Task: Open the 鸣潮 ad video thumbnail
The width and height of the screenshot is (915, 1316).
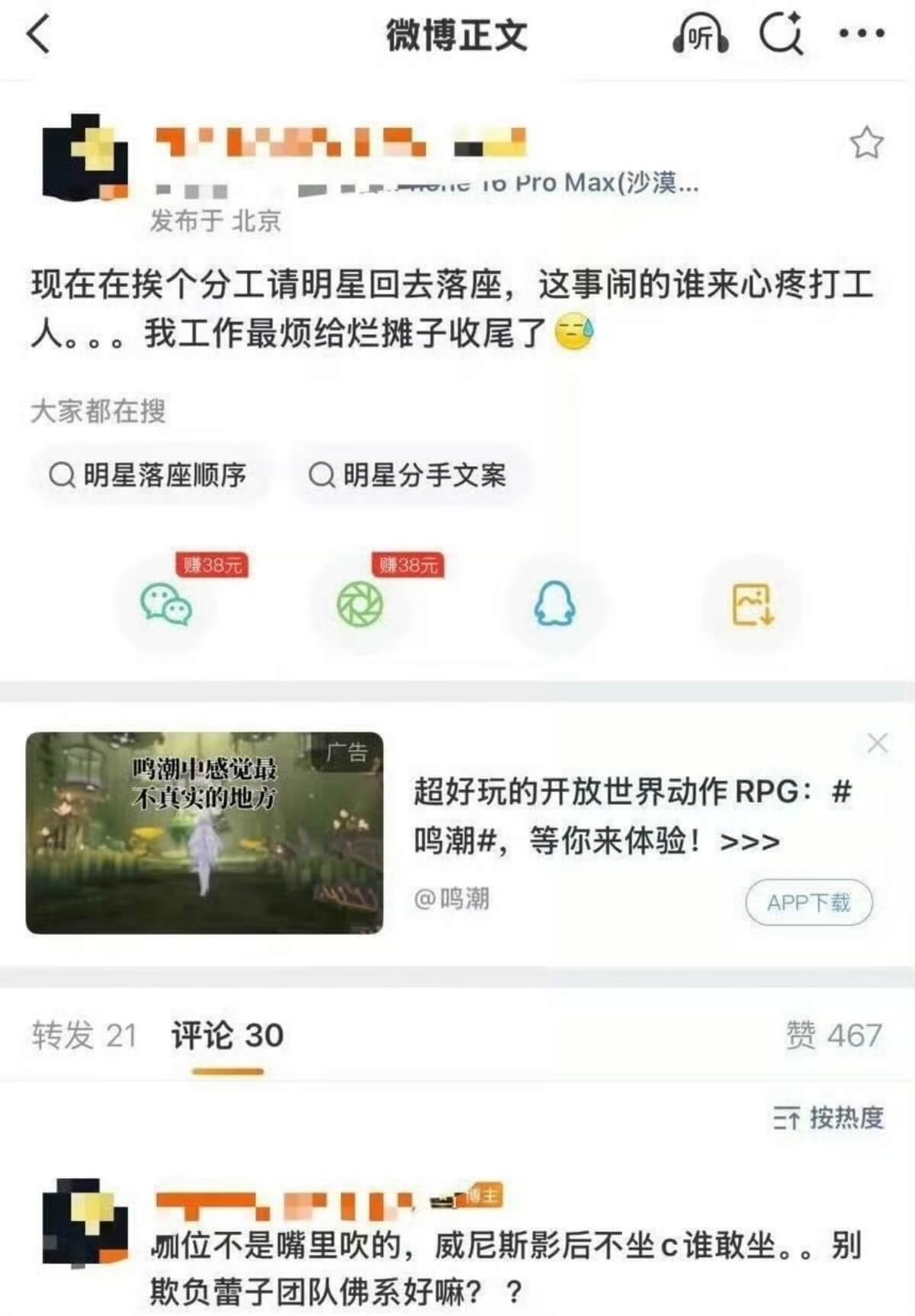Action: click(204, 832)
